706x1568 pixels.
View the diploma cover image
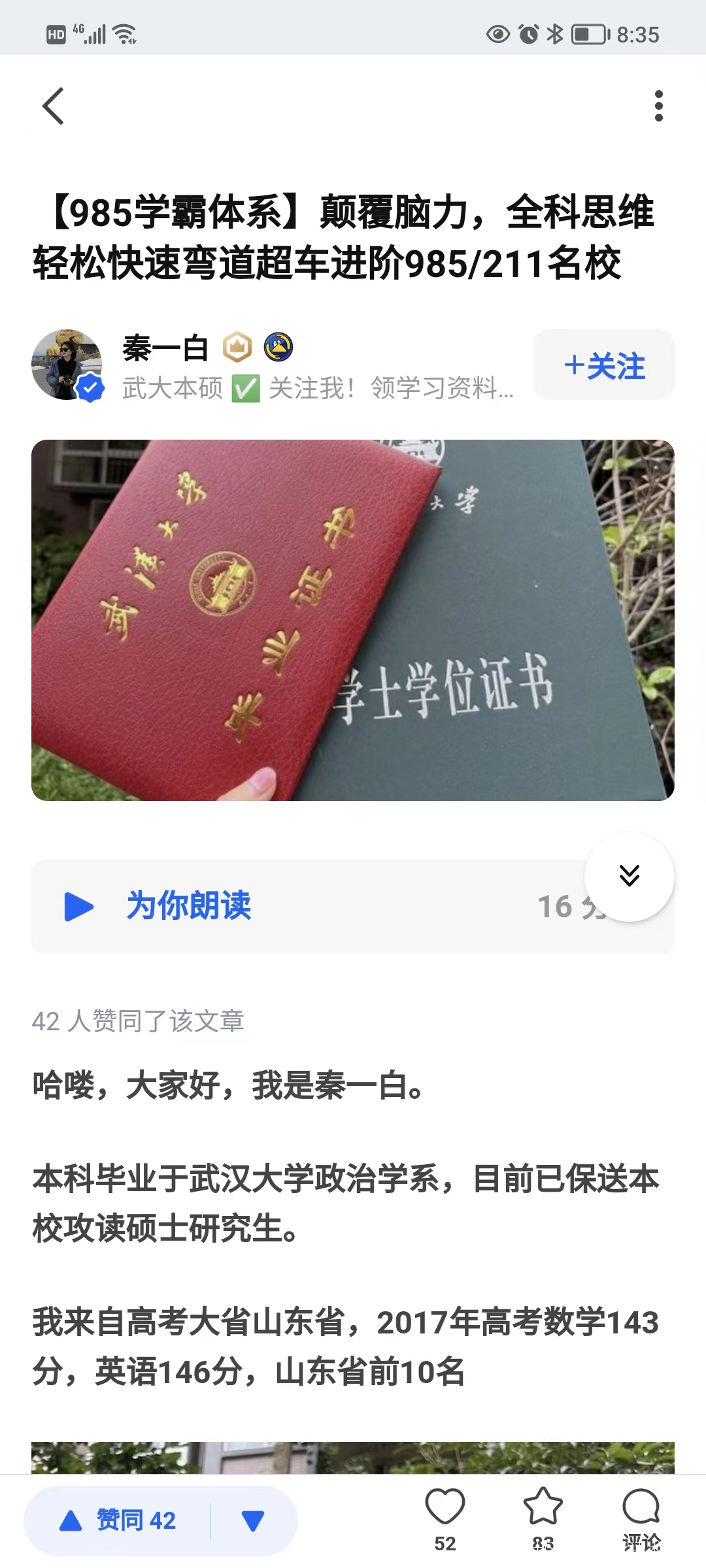tap(353, 620)
